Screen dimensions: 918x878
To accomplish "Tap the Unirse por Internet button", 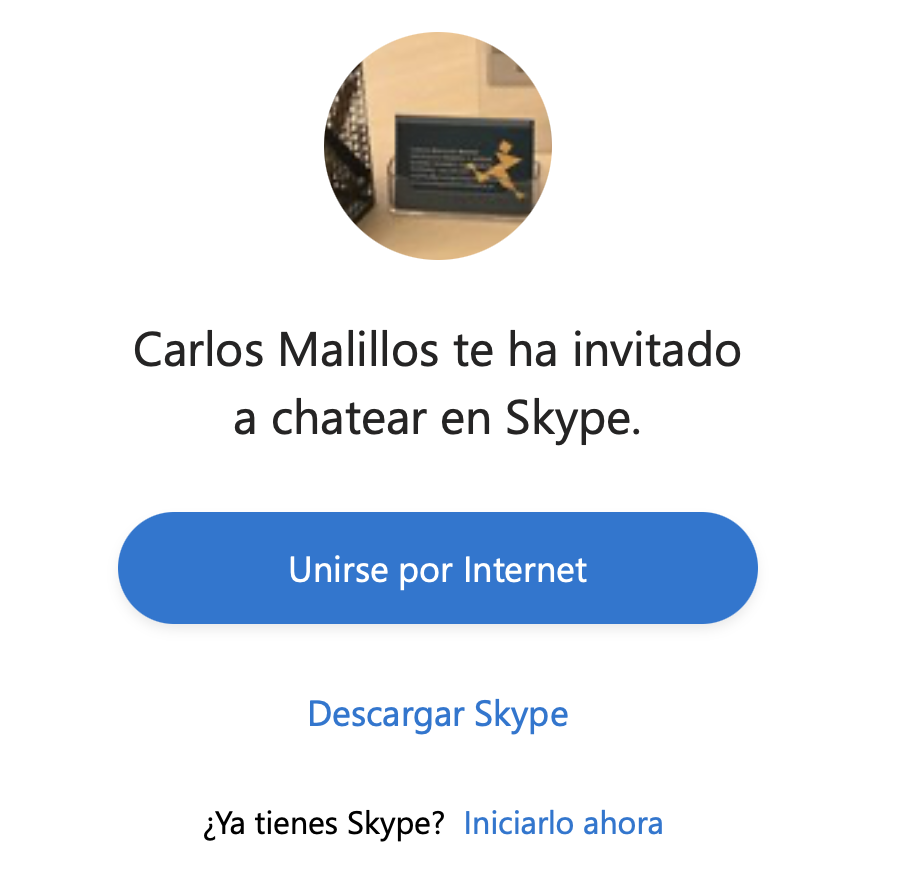I will click(438, 568).
